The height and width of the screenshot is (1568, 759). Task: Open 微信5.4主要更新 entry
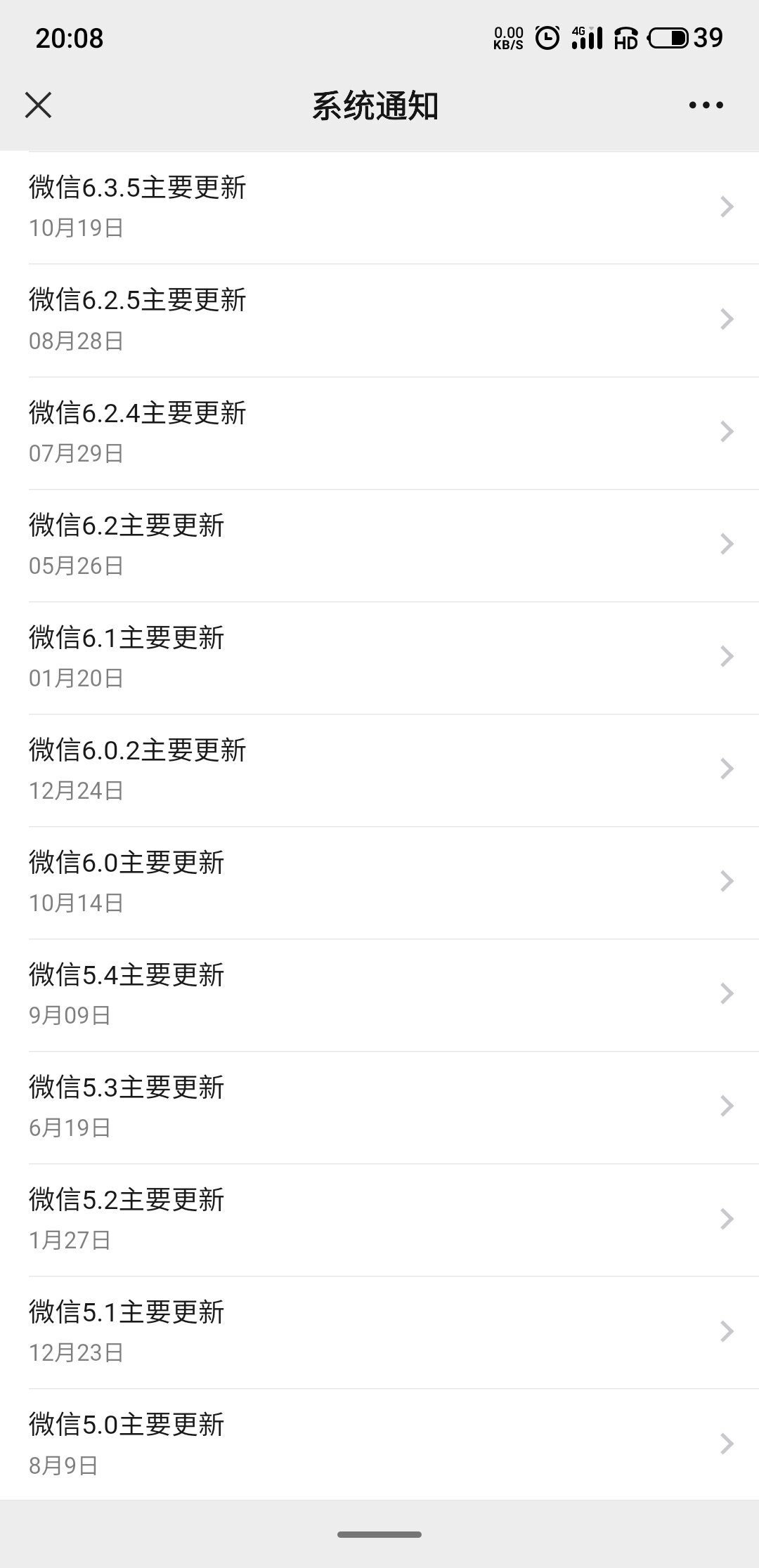tap(379, 994)
